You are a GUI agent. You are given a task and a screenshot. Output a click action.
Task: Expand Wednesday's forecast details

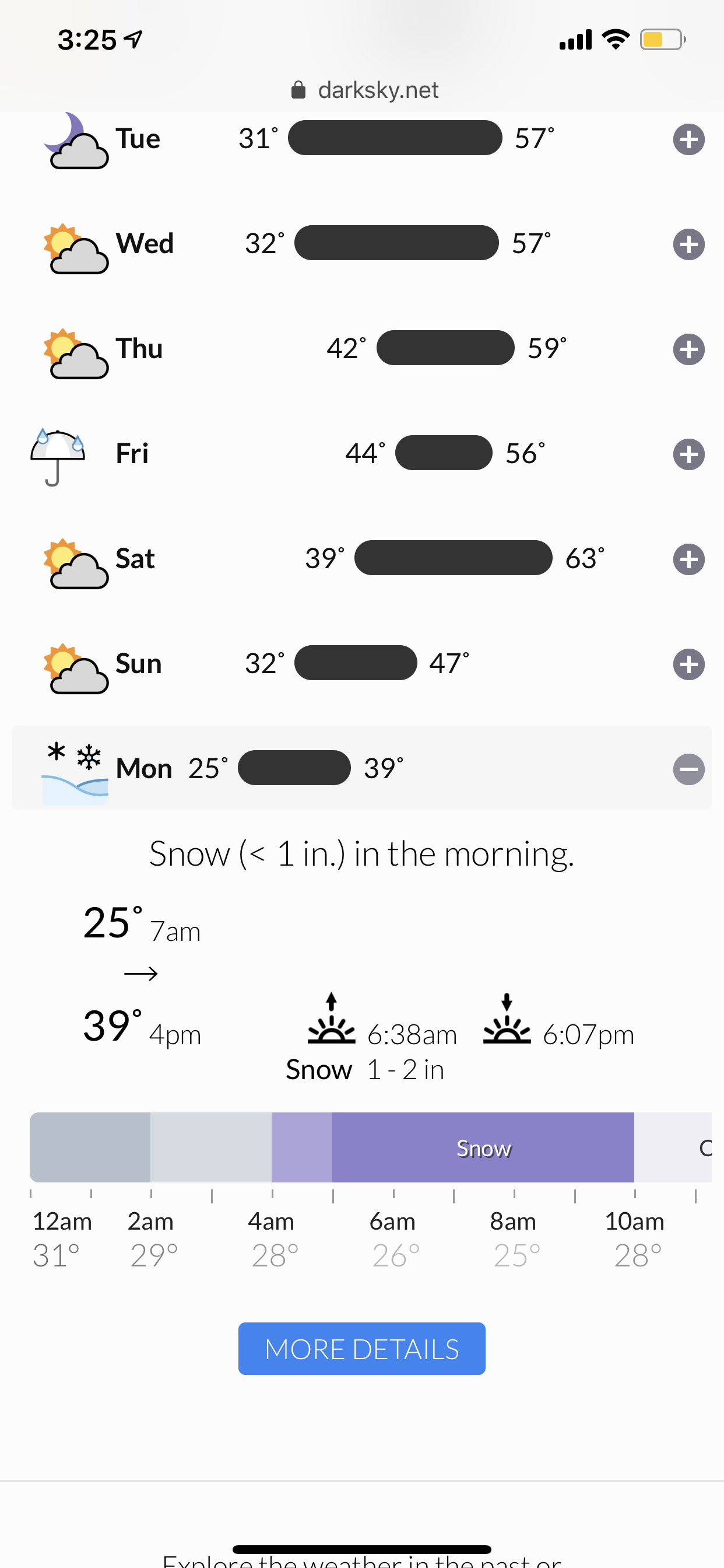coord(688,244)
